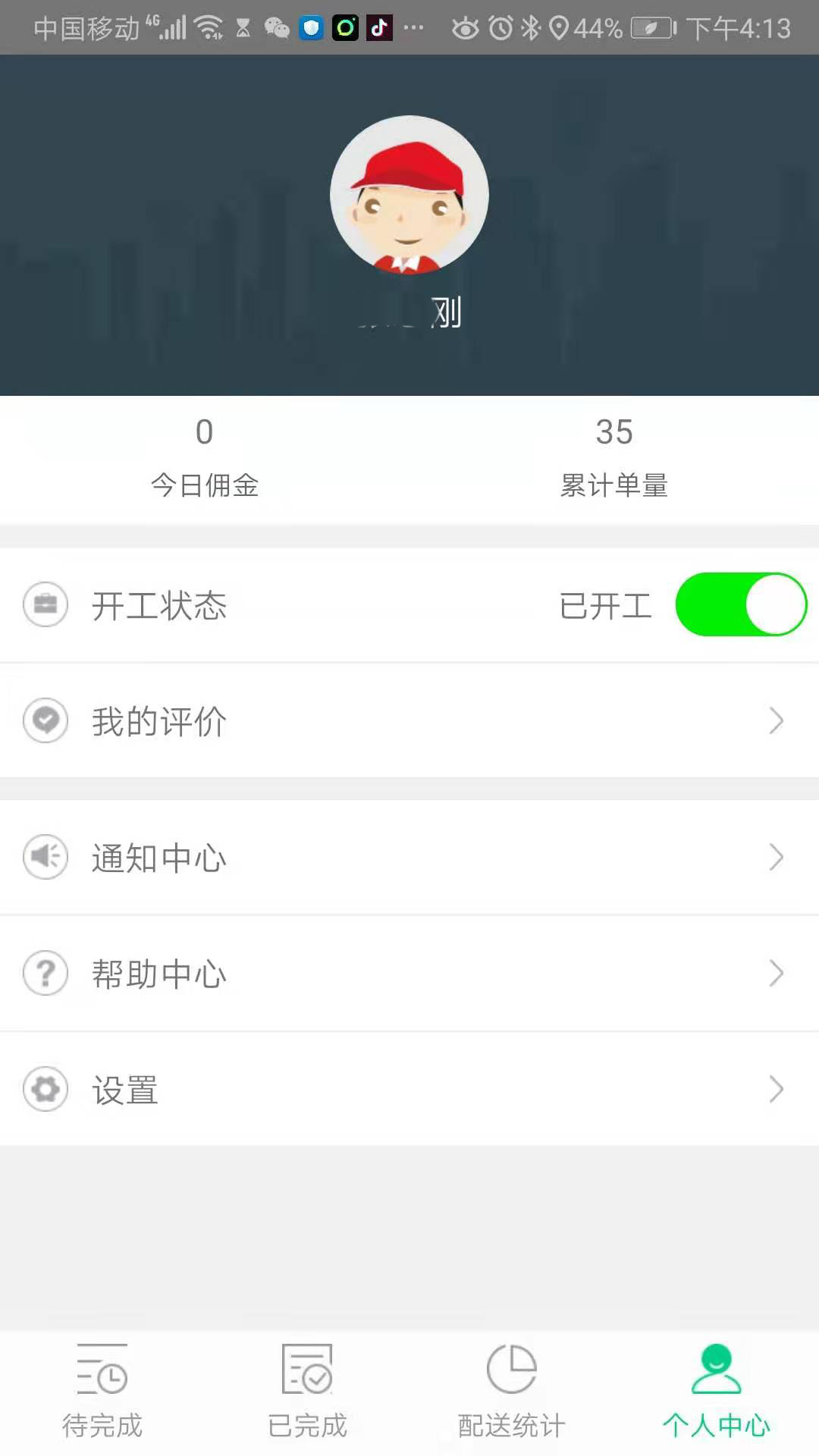
Task: Open 设置 settings
Action: [409, 1089]
